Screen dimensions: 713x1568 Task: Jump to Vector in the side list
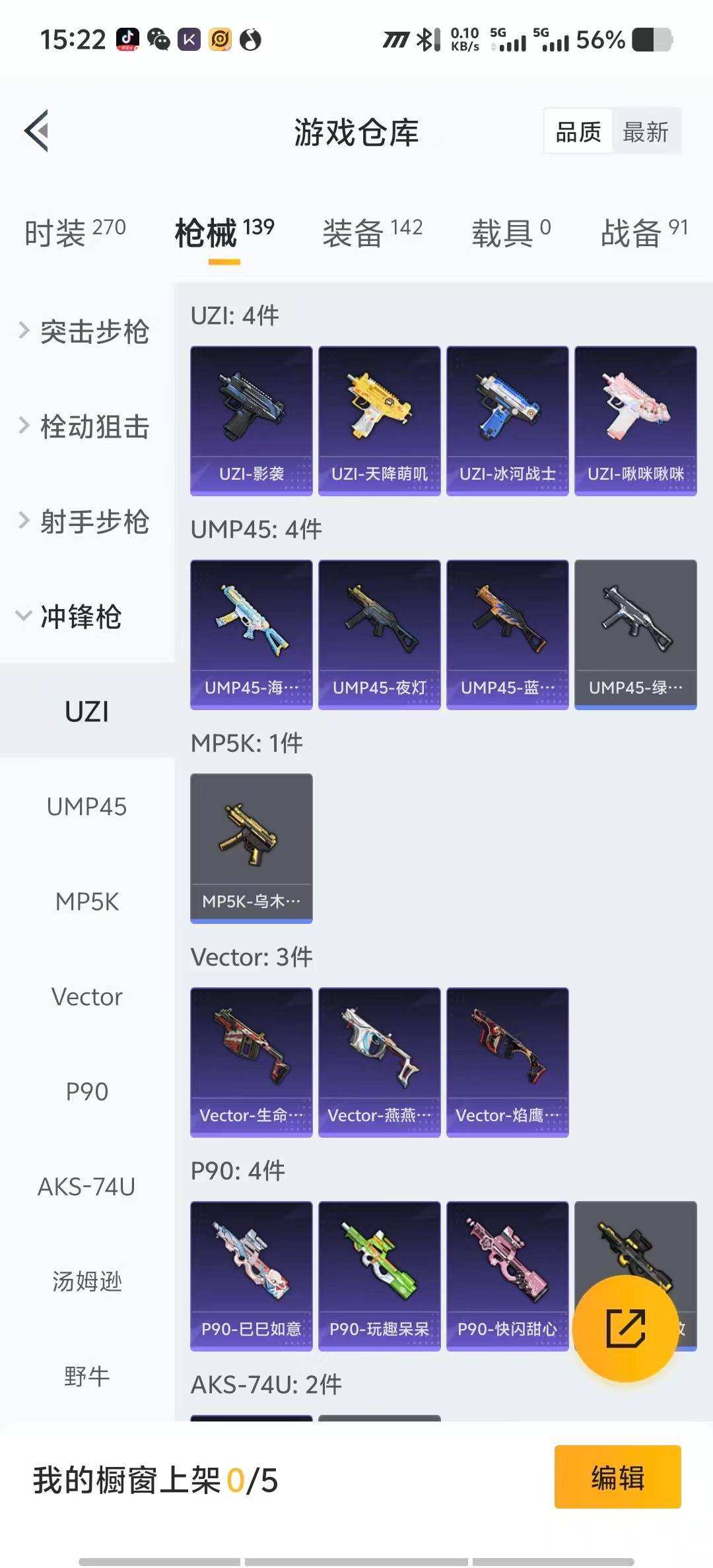tap(86, 996)
